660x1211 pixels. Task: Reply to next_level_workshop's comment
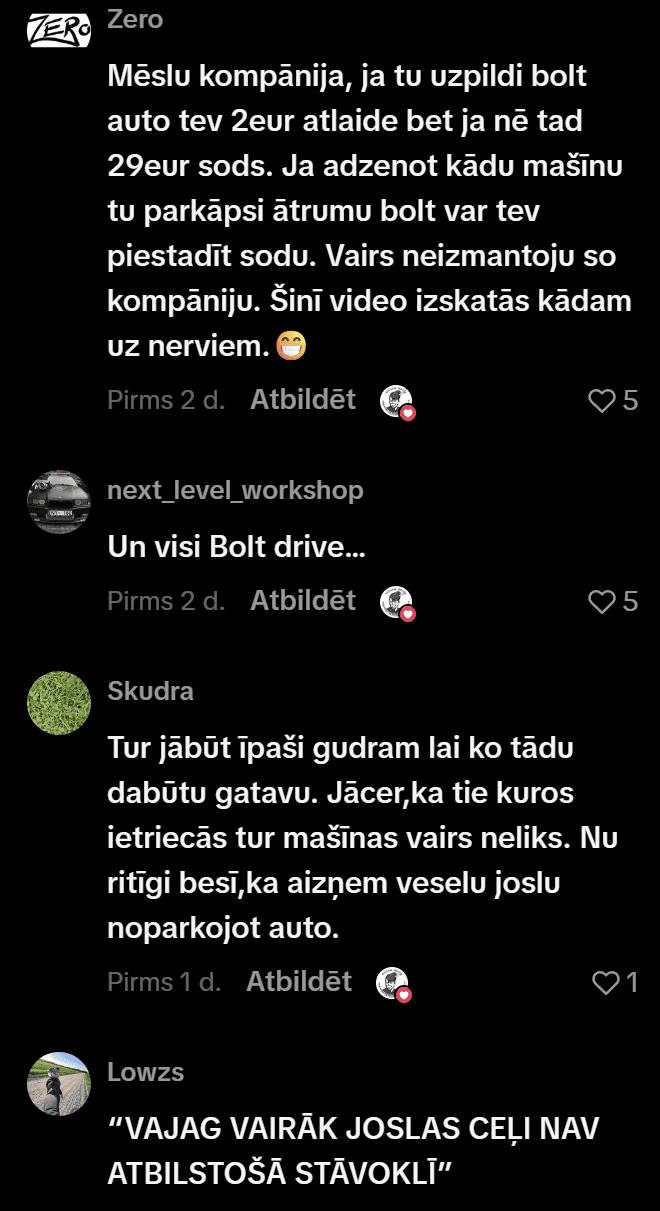(302, 600)
